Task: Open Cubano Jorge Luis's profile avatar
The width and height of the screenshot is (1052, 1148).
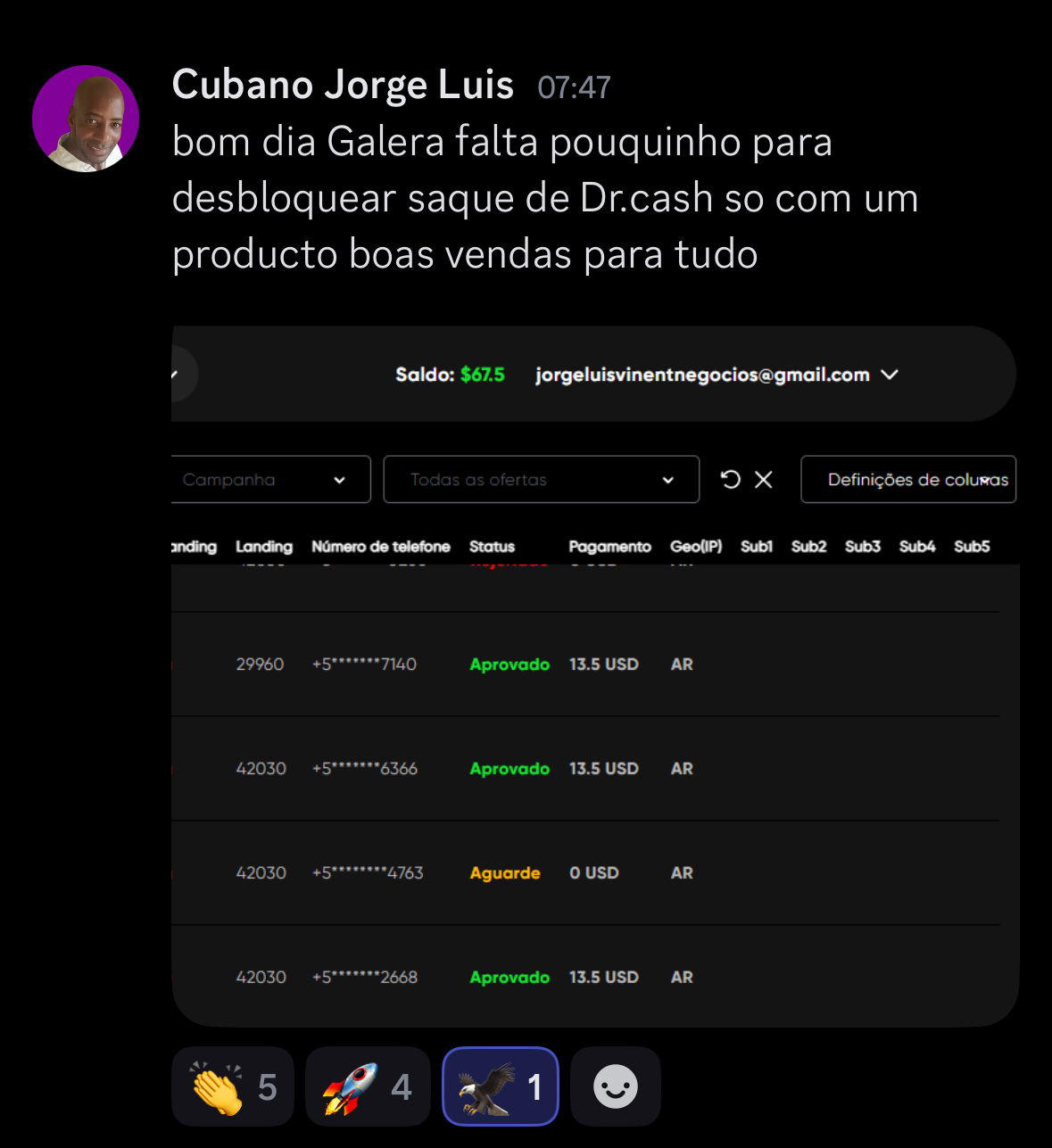Action: [x=86, y=118]
